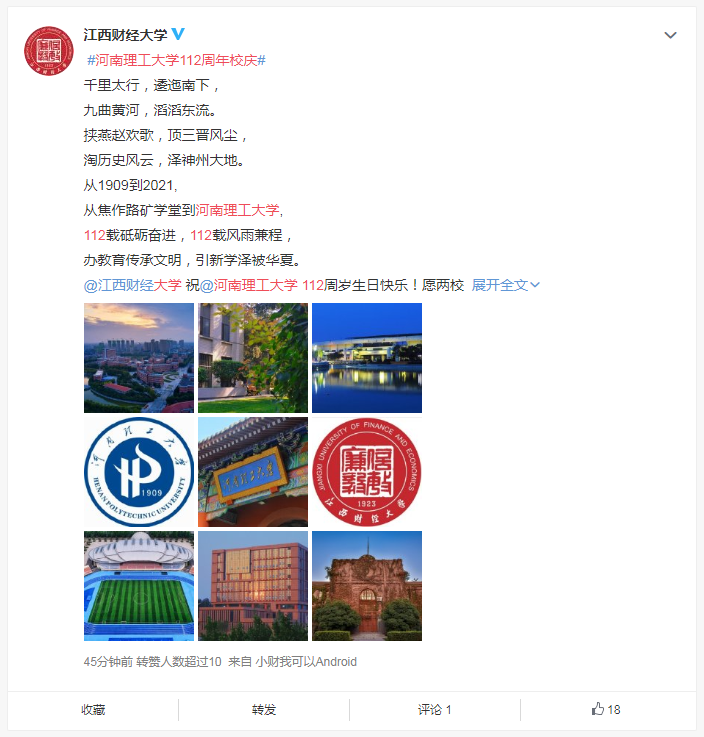Open the 江西财经大学 account name
Viewport: 704px width, 737px height.
pos(125,35)
